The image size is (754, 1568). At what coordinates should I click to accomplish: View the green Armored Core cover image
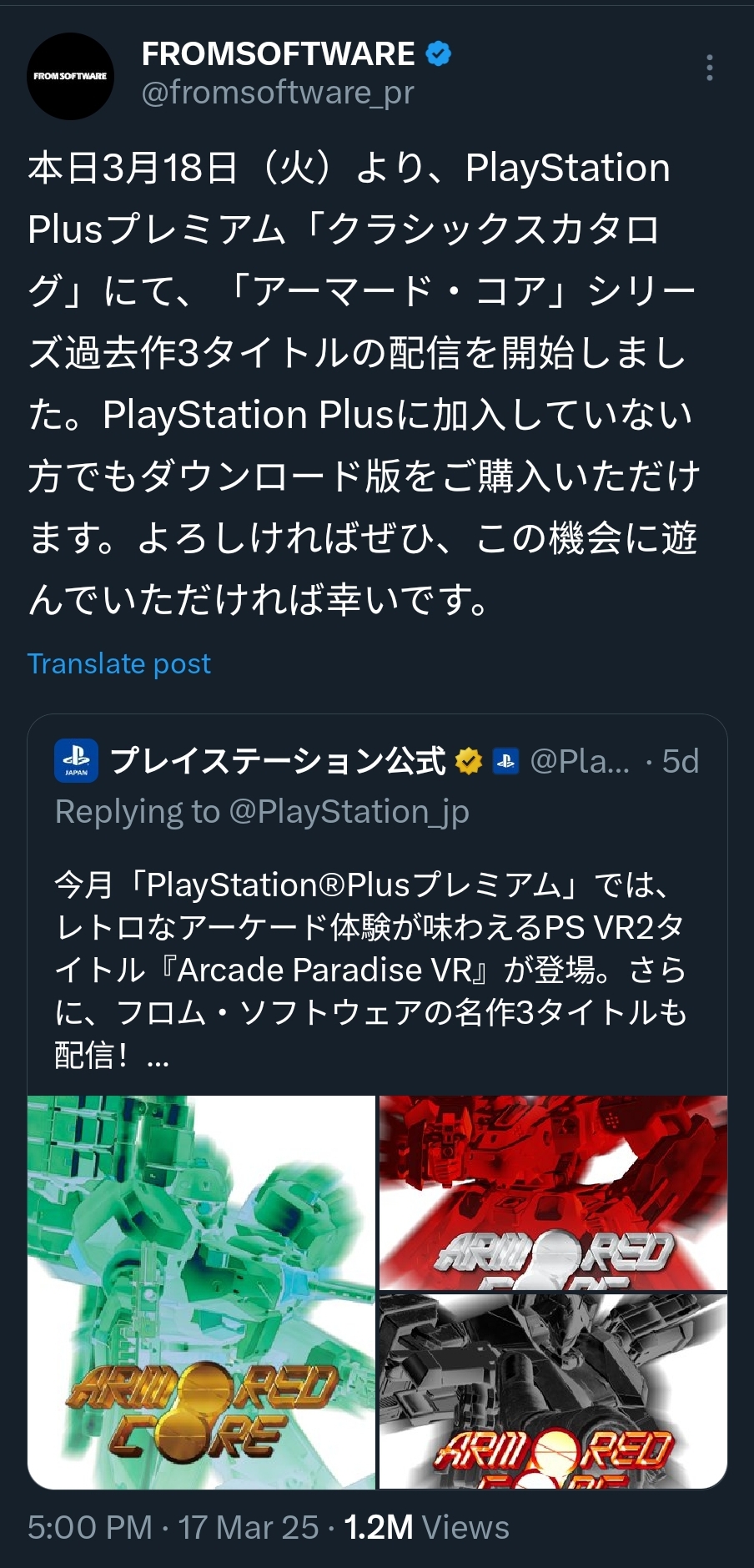(201, 1292)
